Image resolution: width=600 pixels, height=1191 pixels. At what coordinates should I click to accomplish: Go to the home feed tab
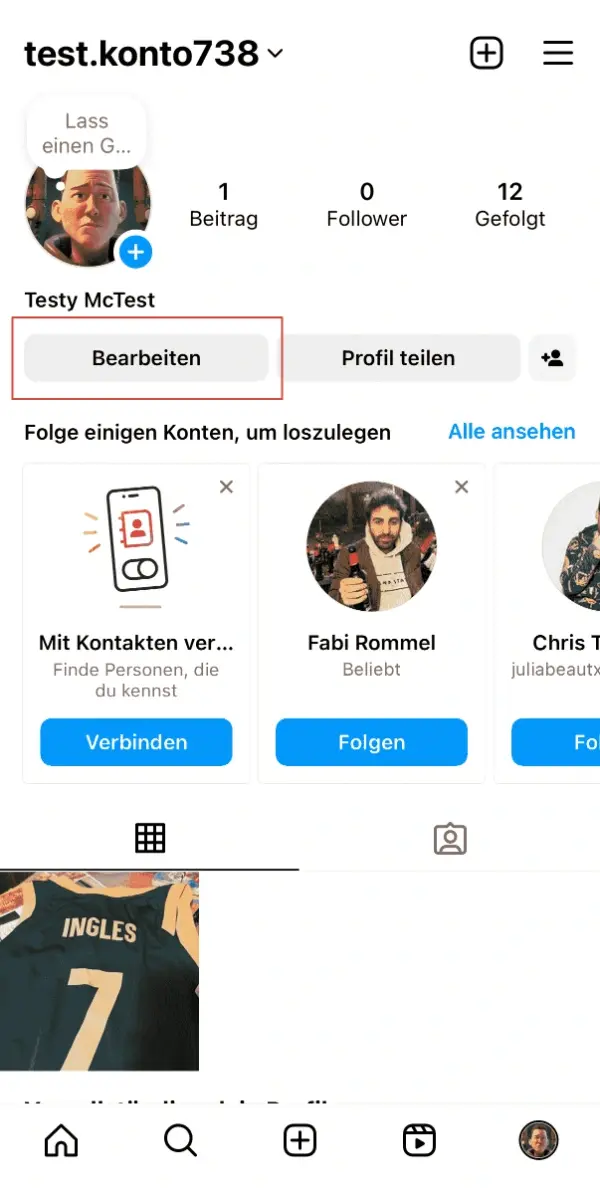pyautogui.click(x=62, y=1140)
